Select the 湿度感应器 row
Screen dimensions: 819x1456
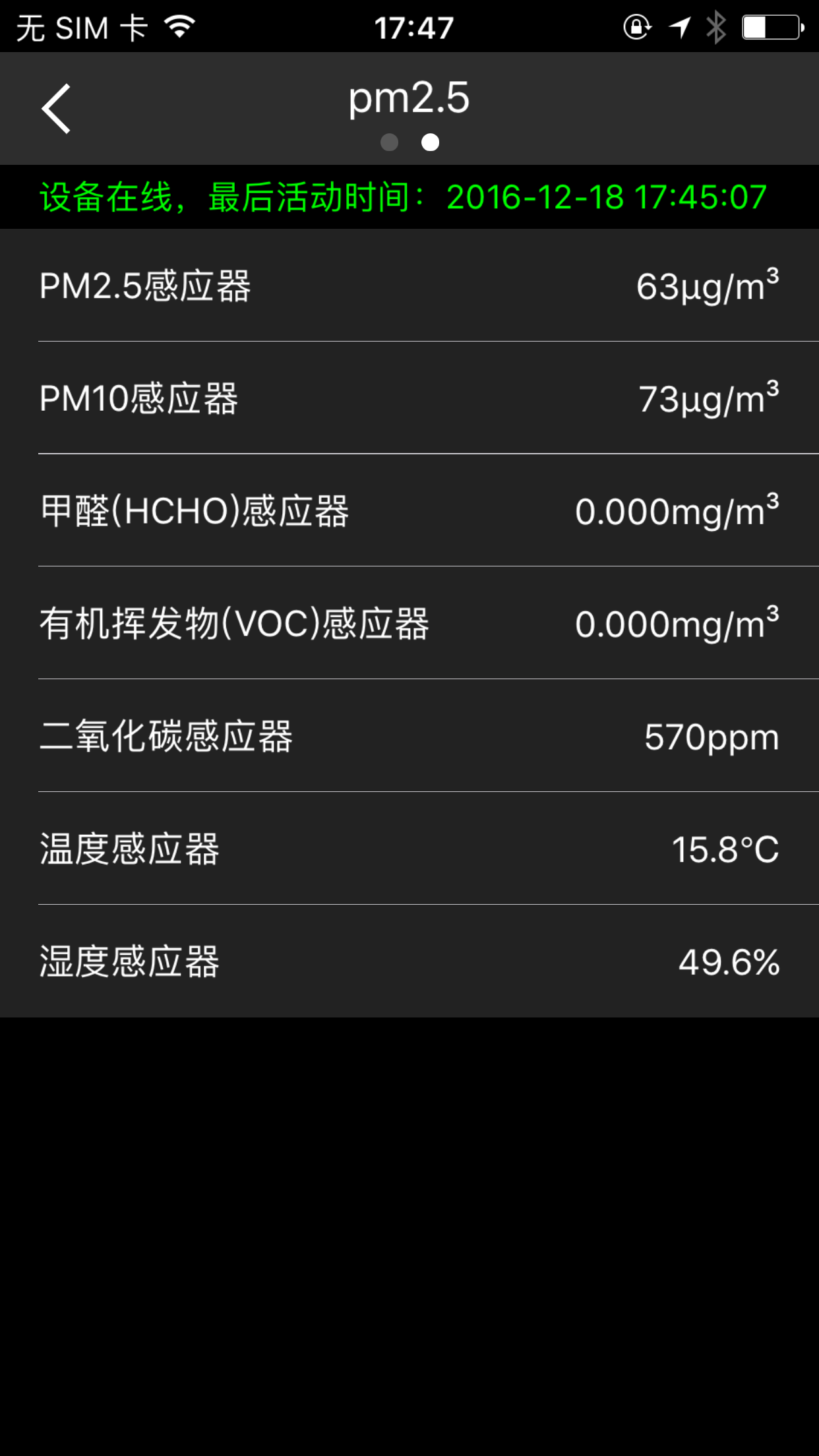click(409, 961)
